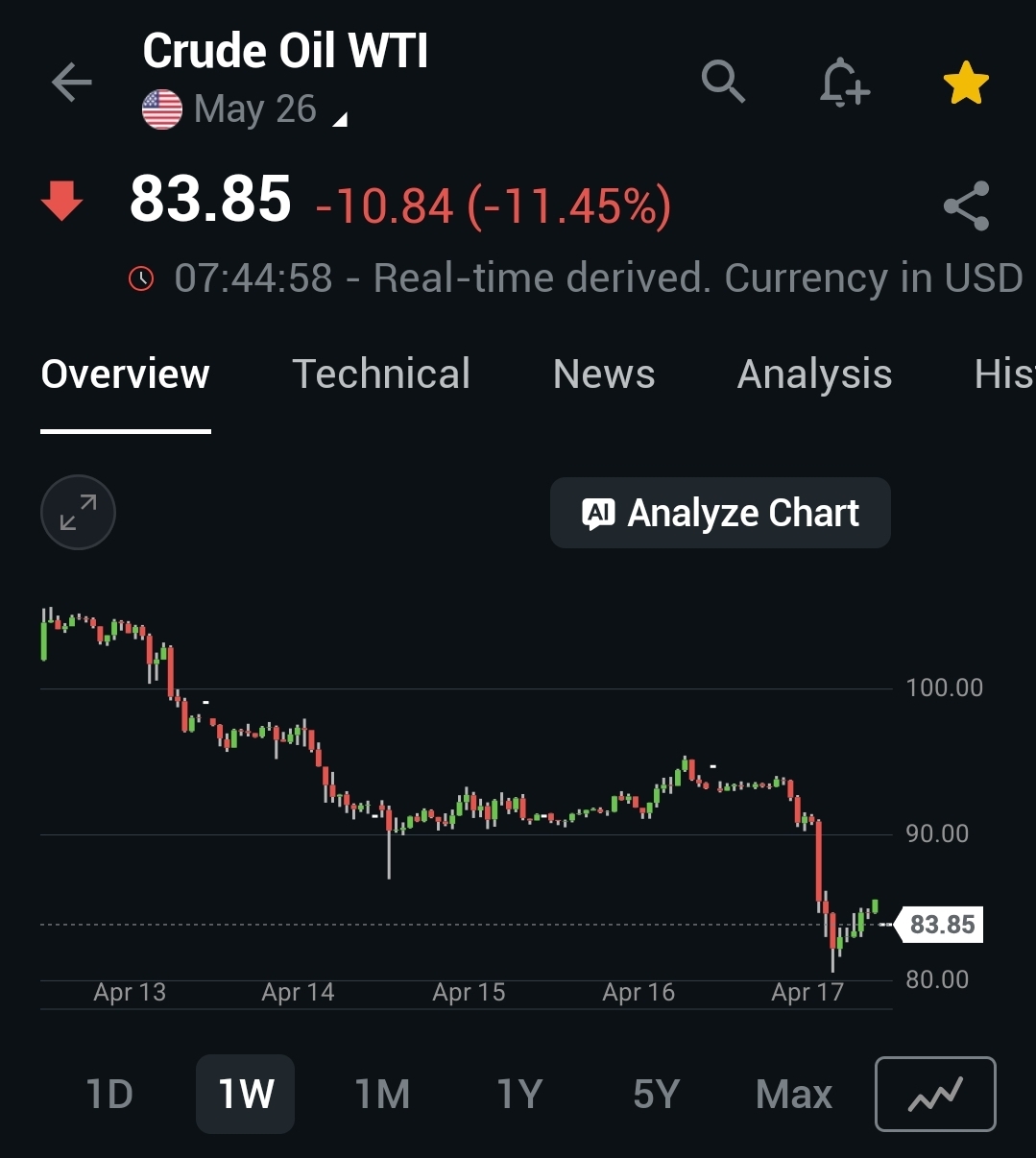This screenshot has width=1036, height=1158.
Task: Open the search magnifier
Action: 723,82
